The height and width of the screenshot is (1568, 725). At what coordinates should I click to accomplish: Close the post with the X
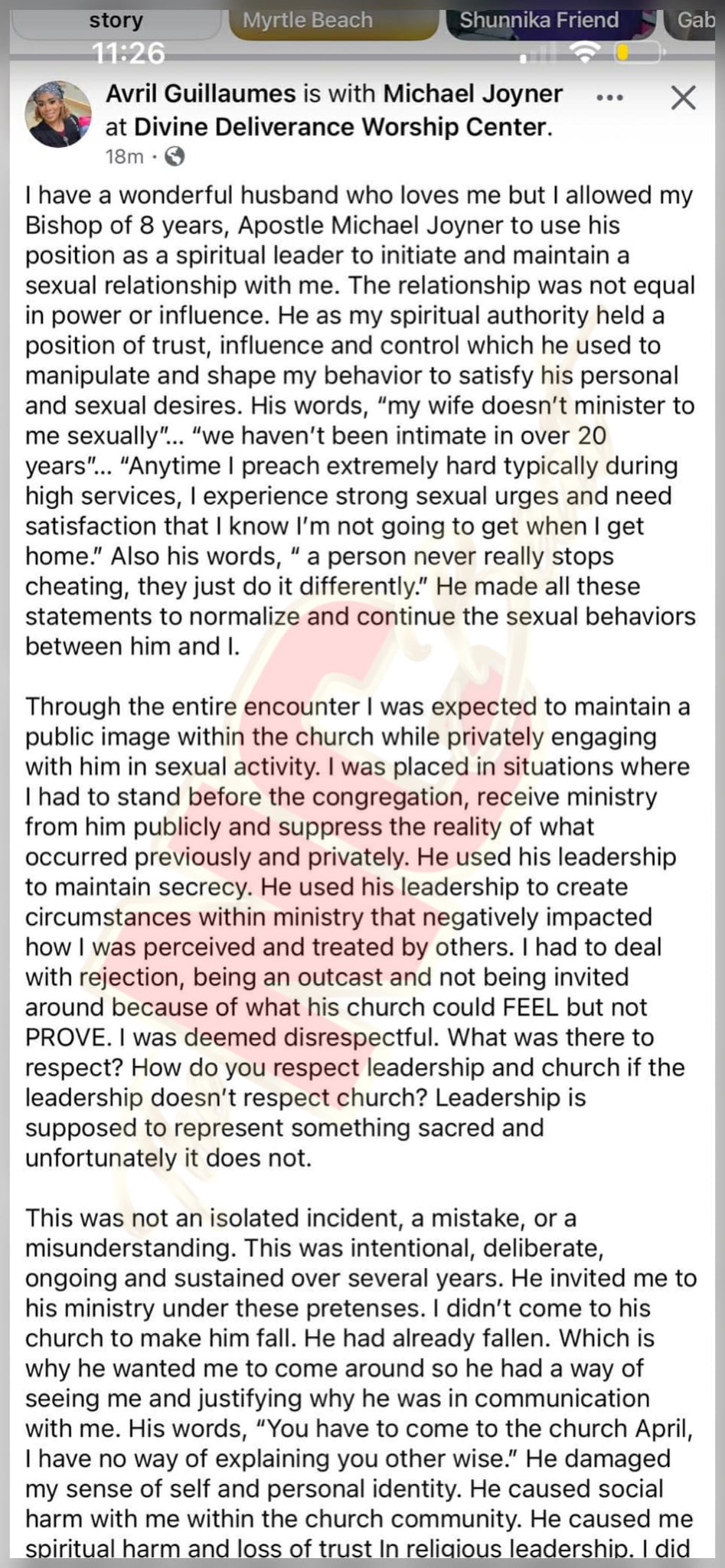(x=682, y=98)
